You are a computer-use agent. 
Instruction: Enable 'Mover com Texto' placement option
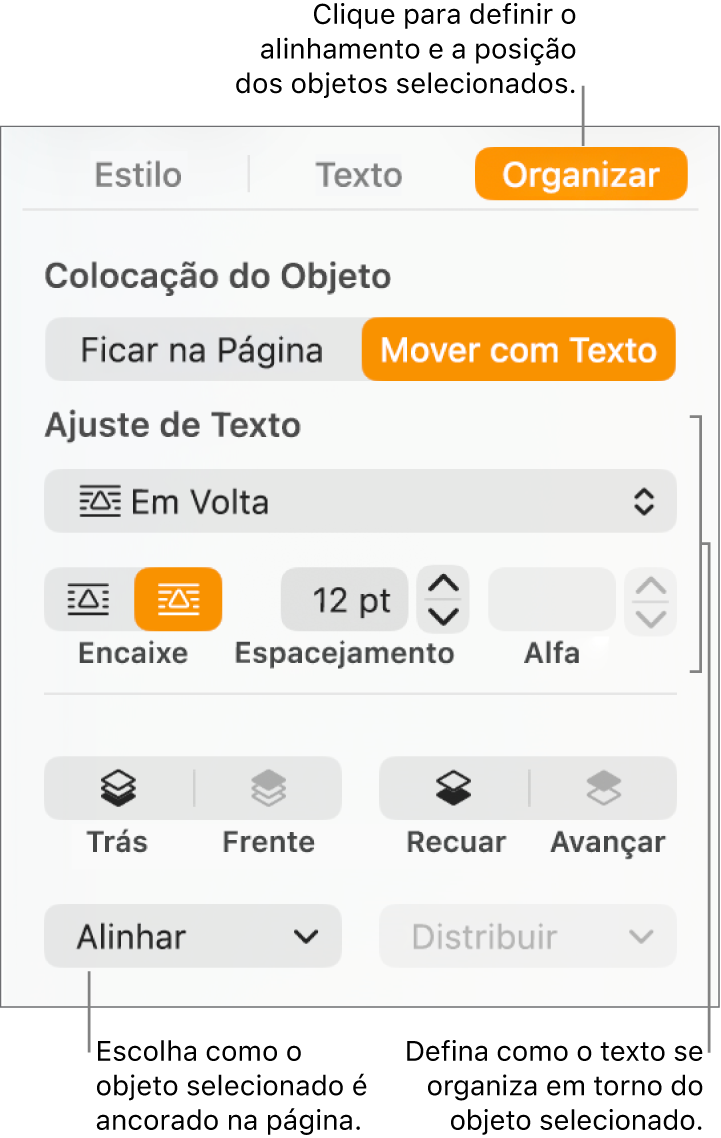[x=519, y=349]
